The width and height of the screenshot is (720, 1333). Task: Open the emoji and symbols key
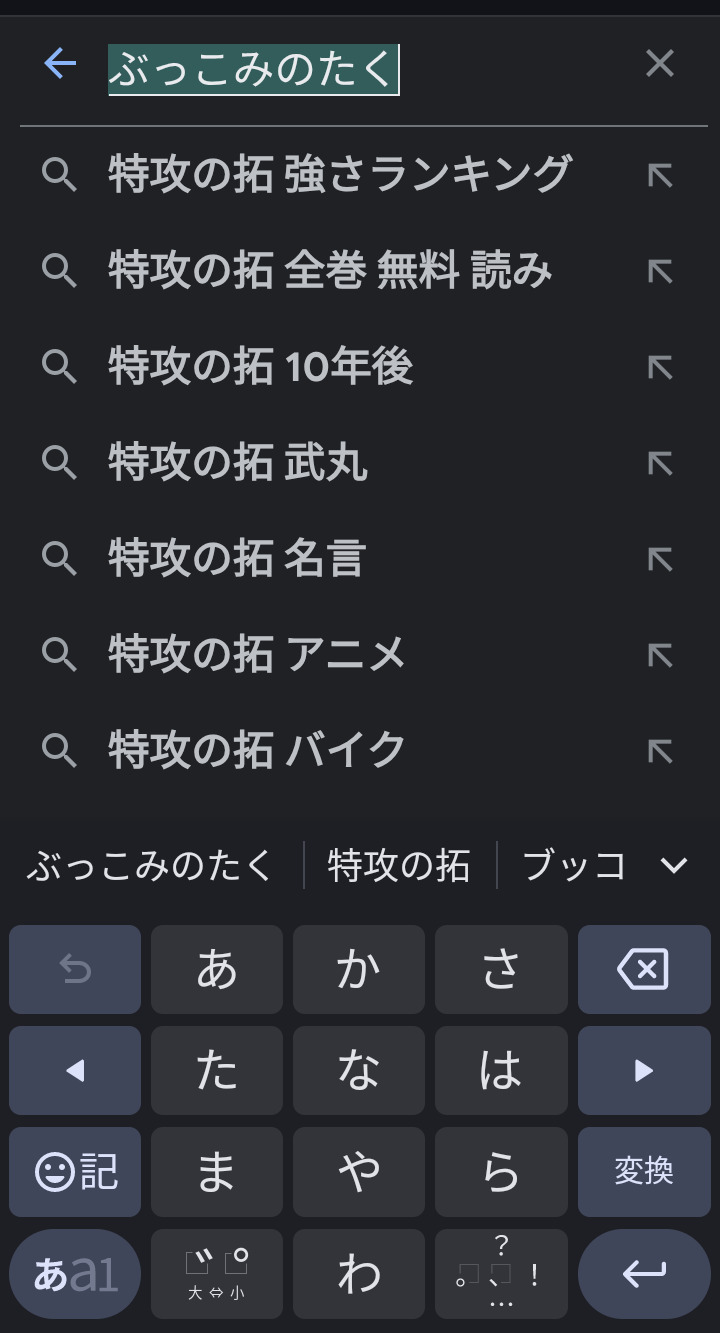click(x=75, y=1171)
